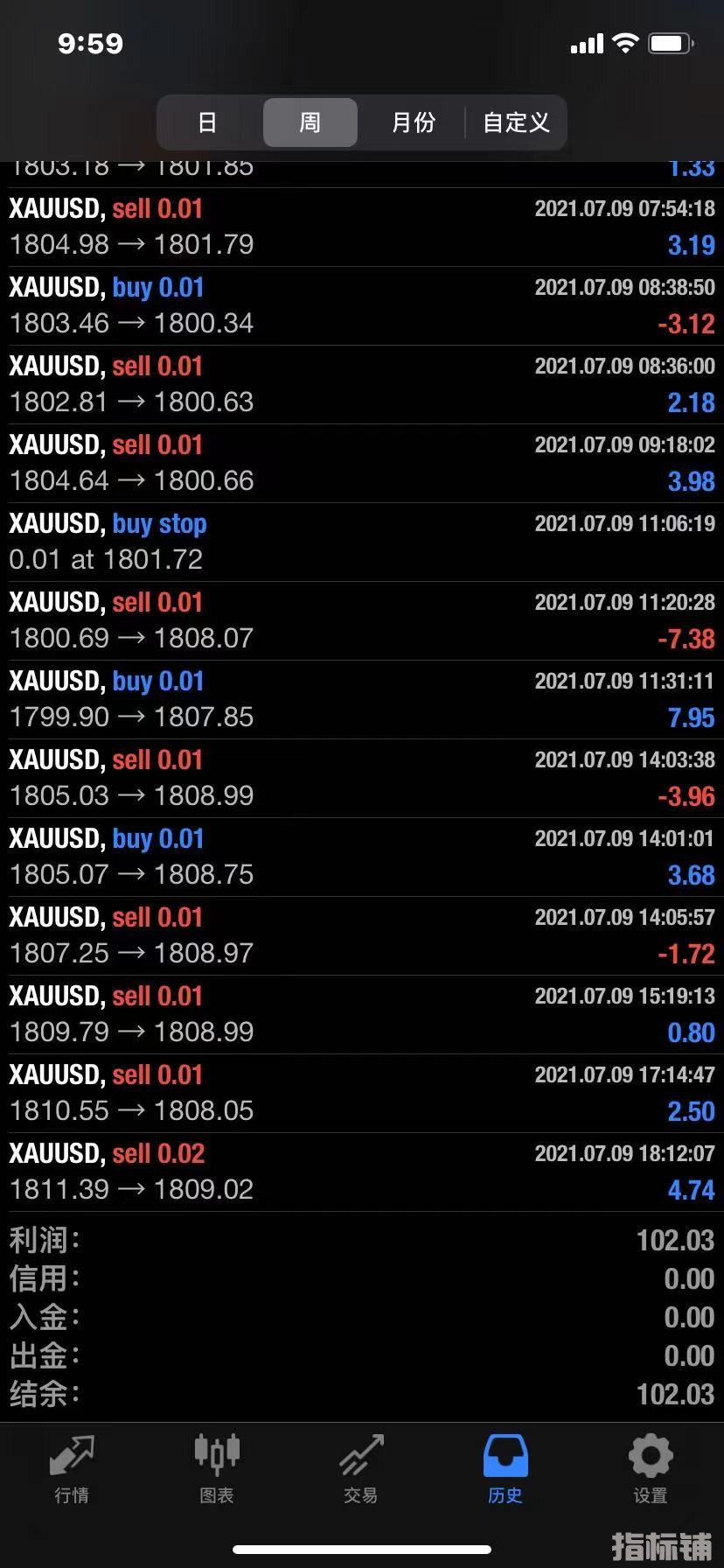Expand the sell trade from 07:54:18

[362, 227]
